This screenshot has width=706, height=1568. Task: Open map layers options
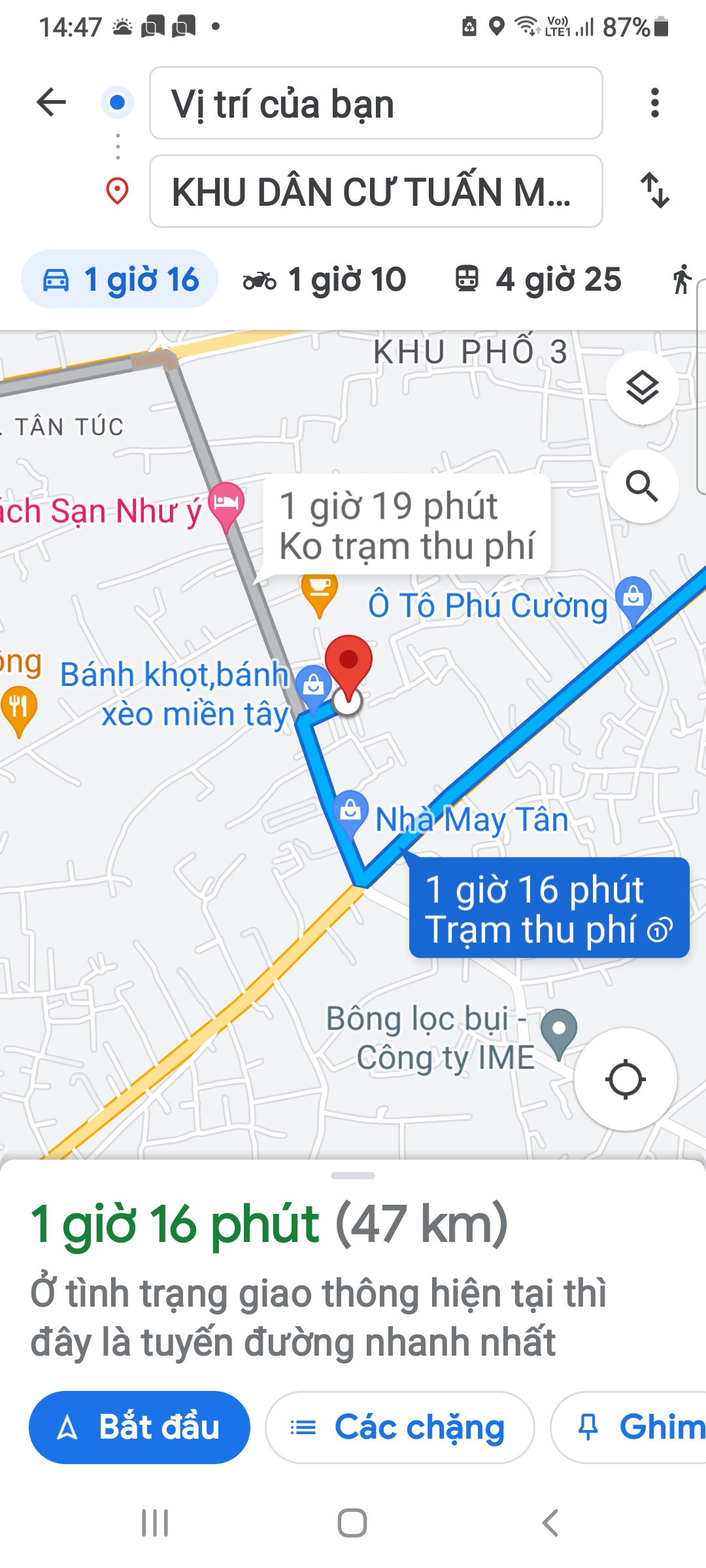642,388
